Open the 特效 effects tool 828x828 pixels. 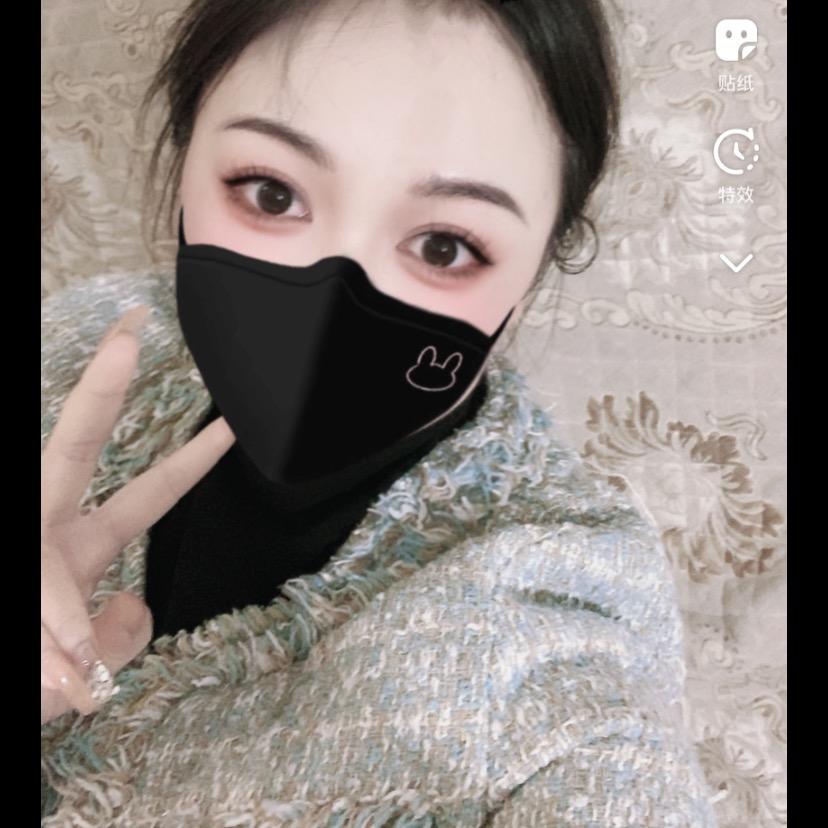pyautogui.click(x=736, y=155)
